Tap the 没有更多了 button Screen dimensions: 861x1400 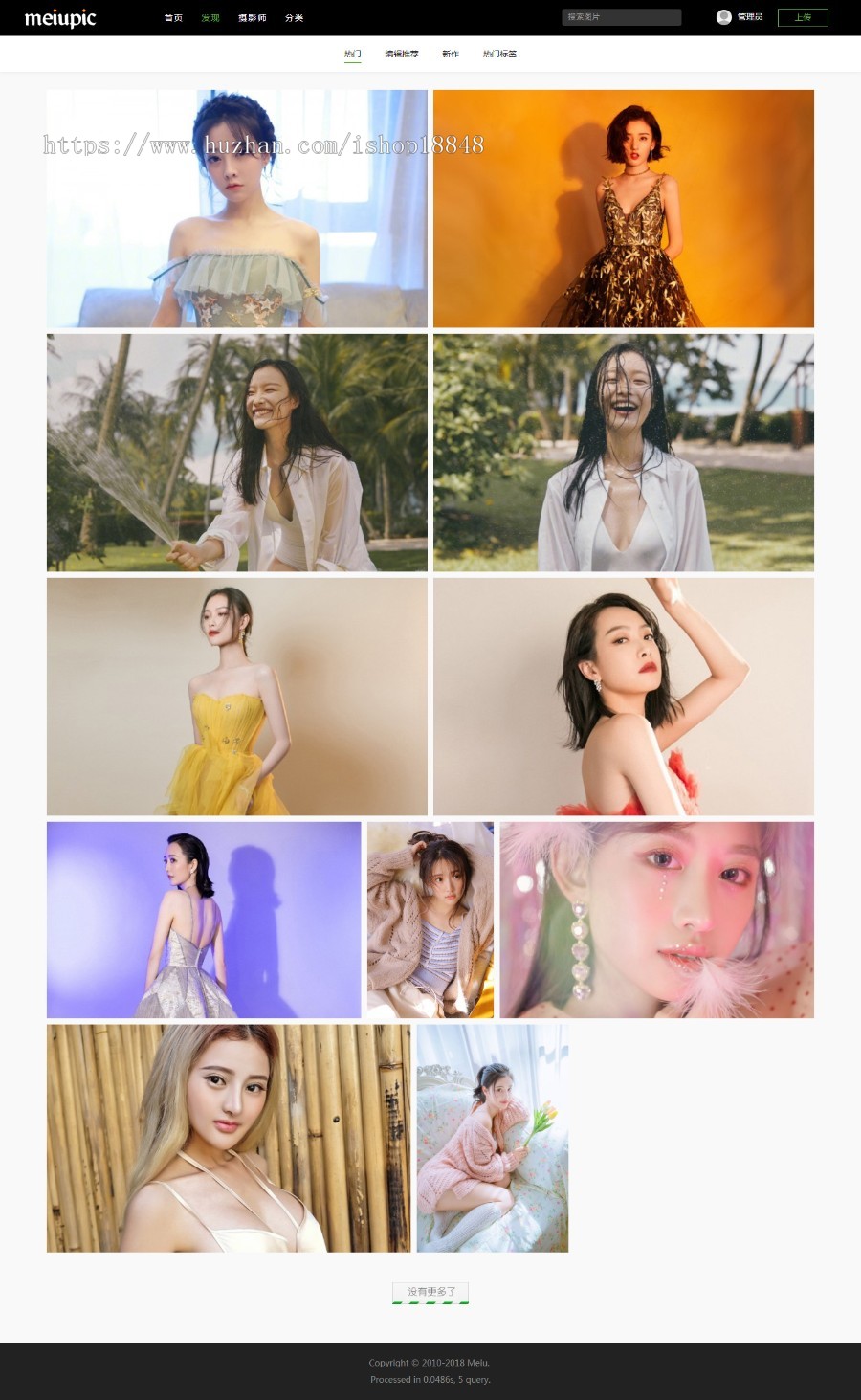tap(430, 1292)
